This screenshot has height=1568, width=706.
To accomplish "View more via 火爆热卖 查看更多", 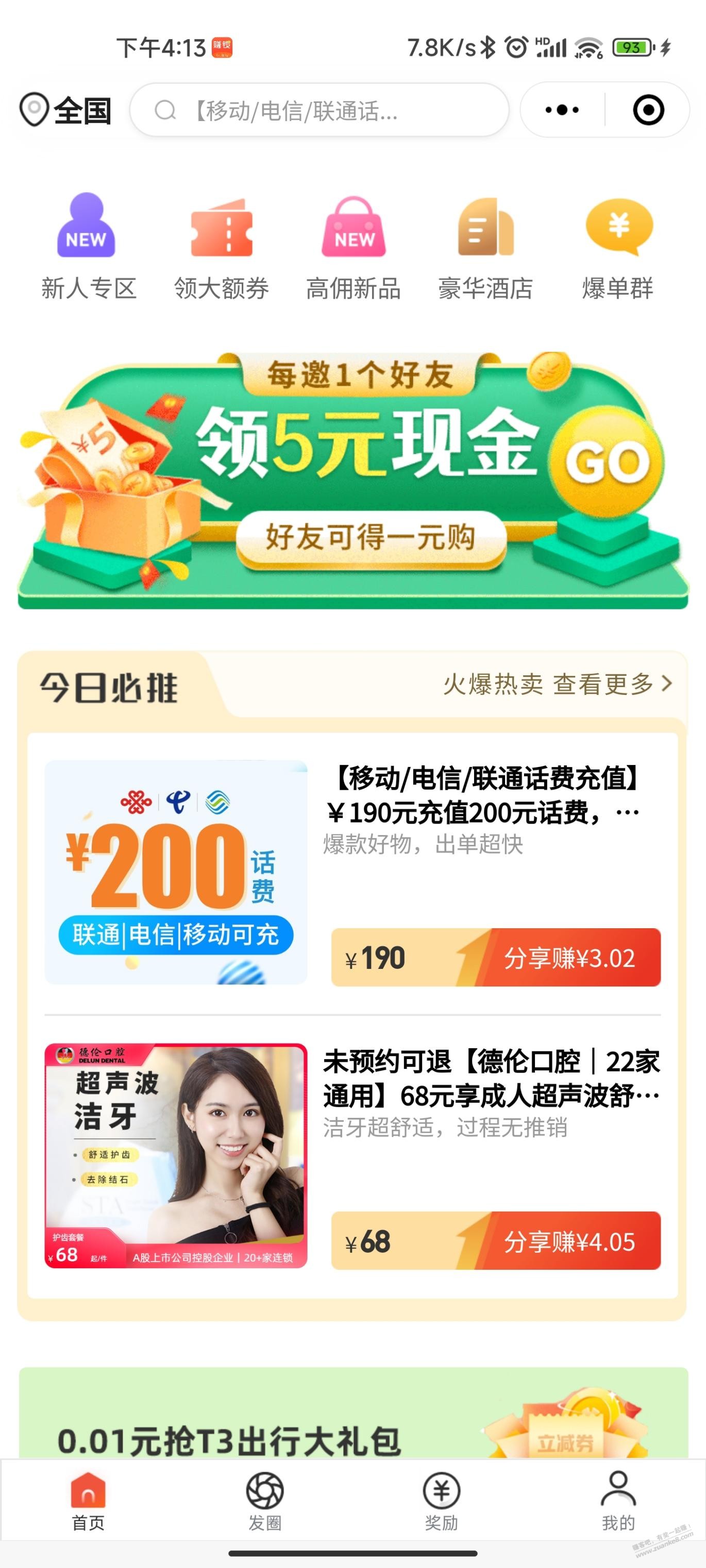I will (557, 684).
